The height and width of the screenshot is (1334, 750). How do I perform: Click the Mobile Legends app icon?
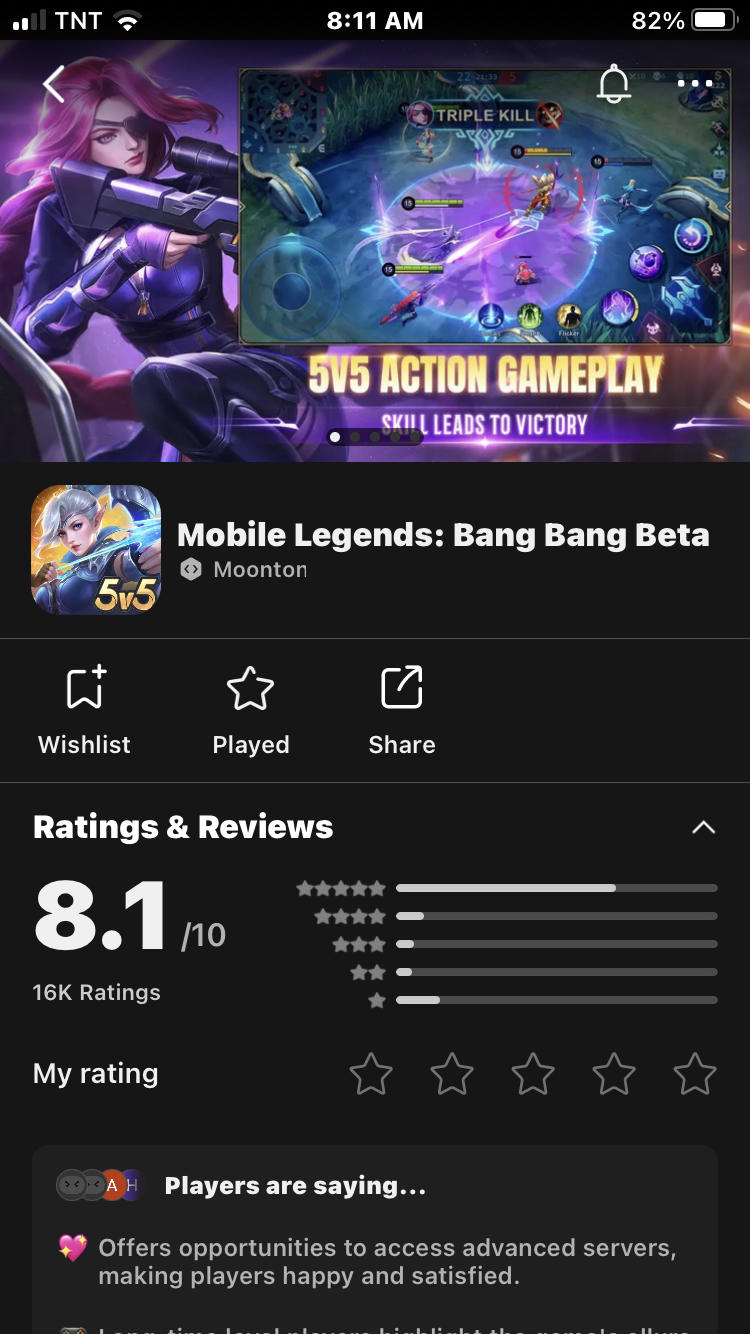96,550
